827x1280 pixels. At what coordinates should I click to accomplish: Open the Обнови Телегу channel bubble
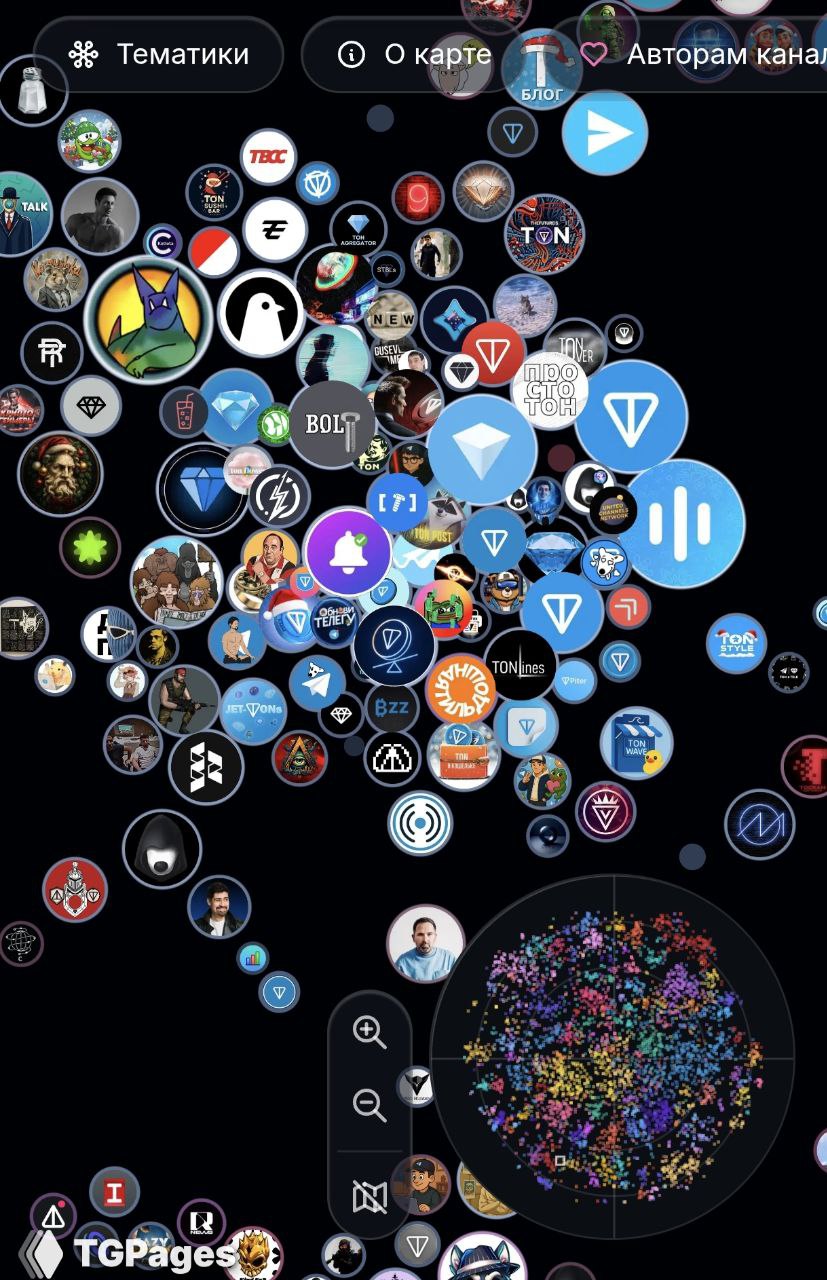(x=334, y=620)
